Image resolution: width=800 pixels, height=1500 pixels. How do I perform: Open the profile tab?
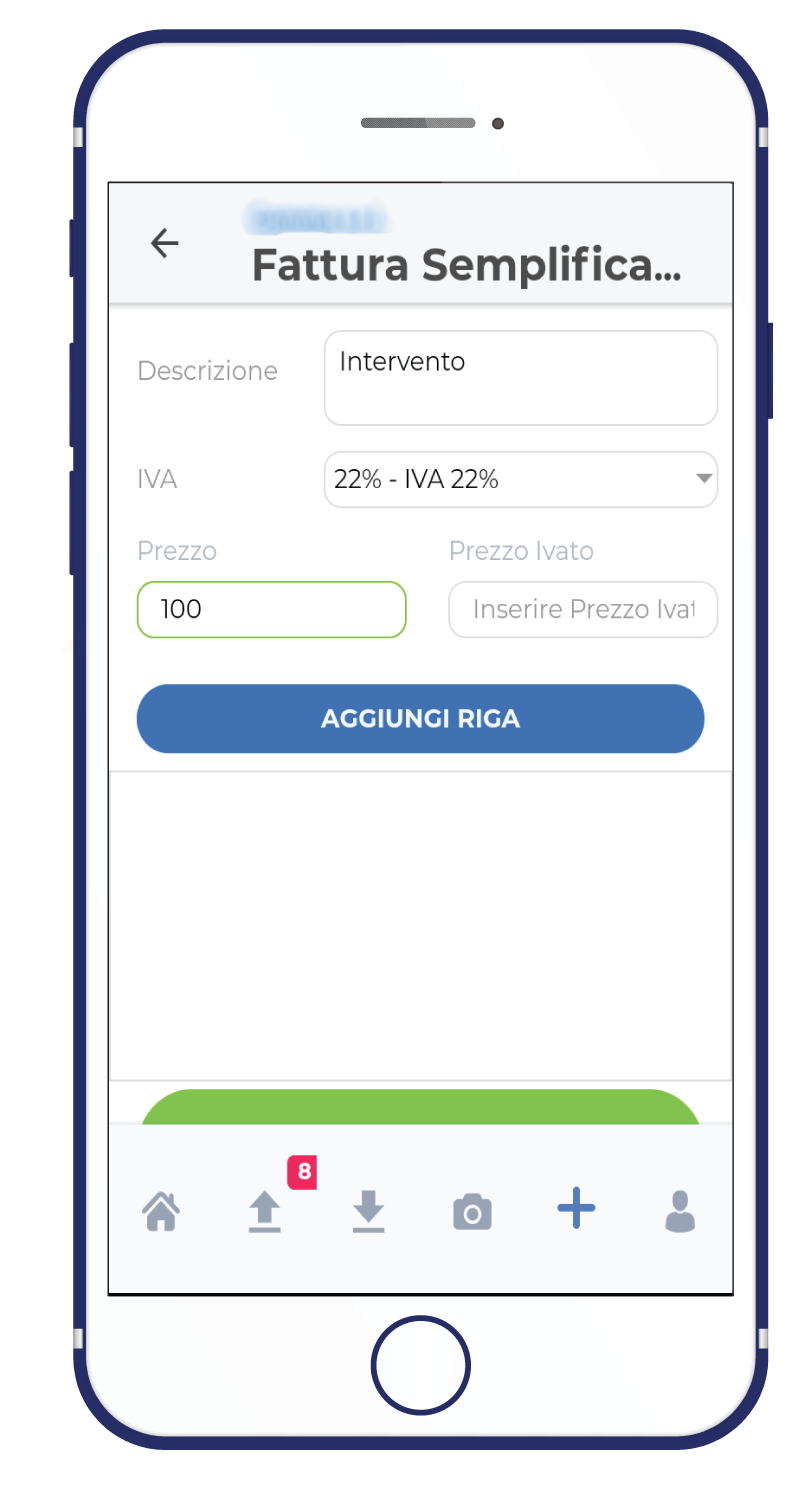pyautogui.click(x=680, y=1211)
